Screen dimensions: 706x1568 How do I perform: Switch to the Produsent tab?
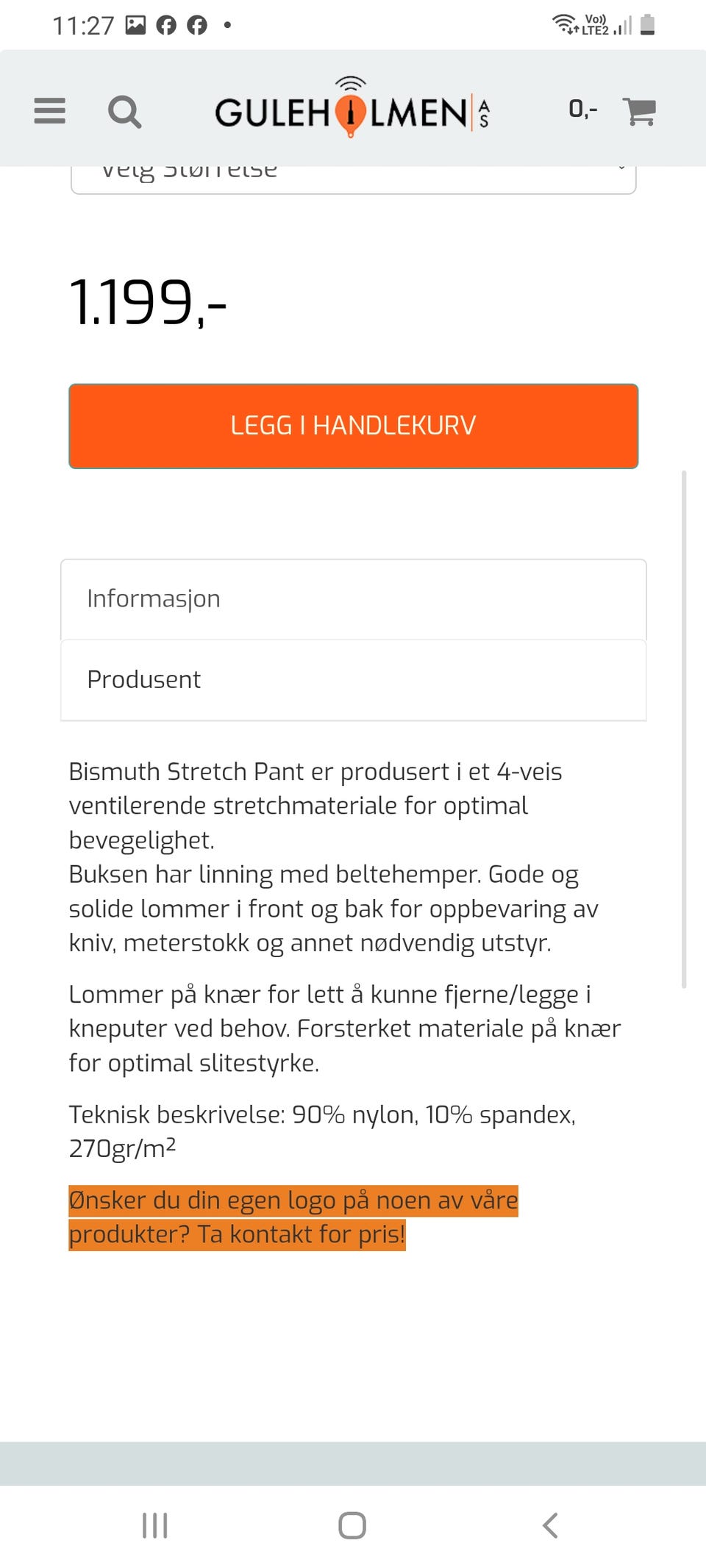352,679
